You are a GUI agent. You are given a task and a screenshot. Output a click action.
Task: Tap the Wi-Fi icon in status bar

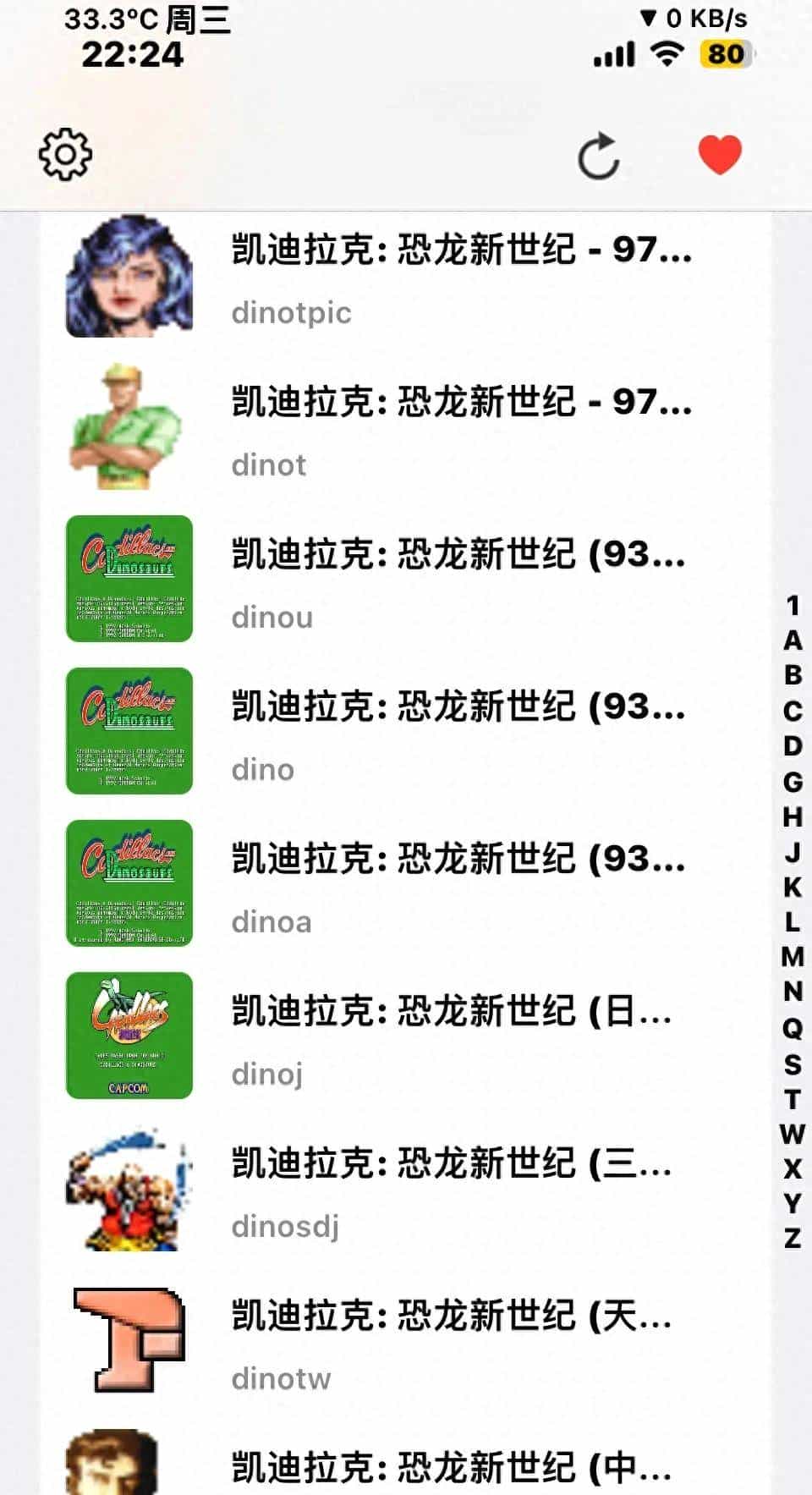click(x=667, y=53)
